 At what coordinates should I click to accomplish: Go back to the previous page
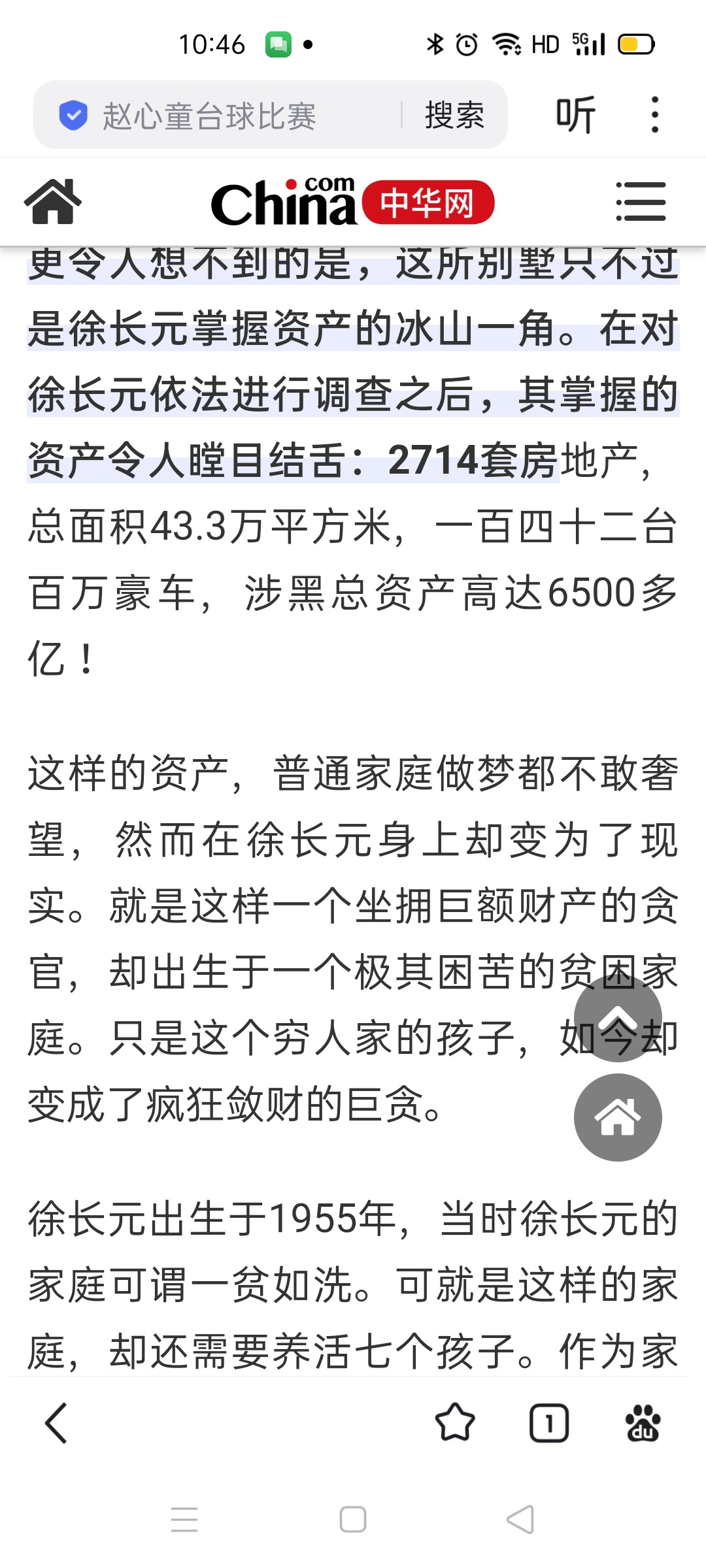click(x=56, y=1423)
